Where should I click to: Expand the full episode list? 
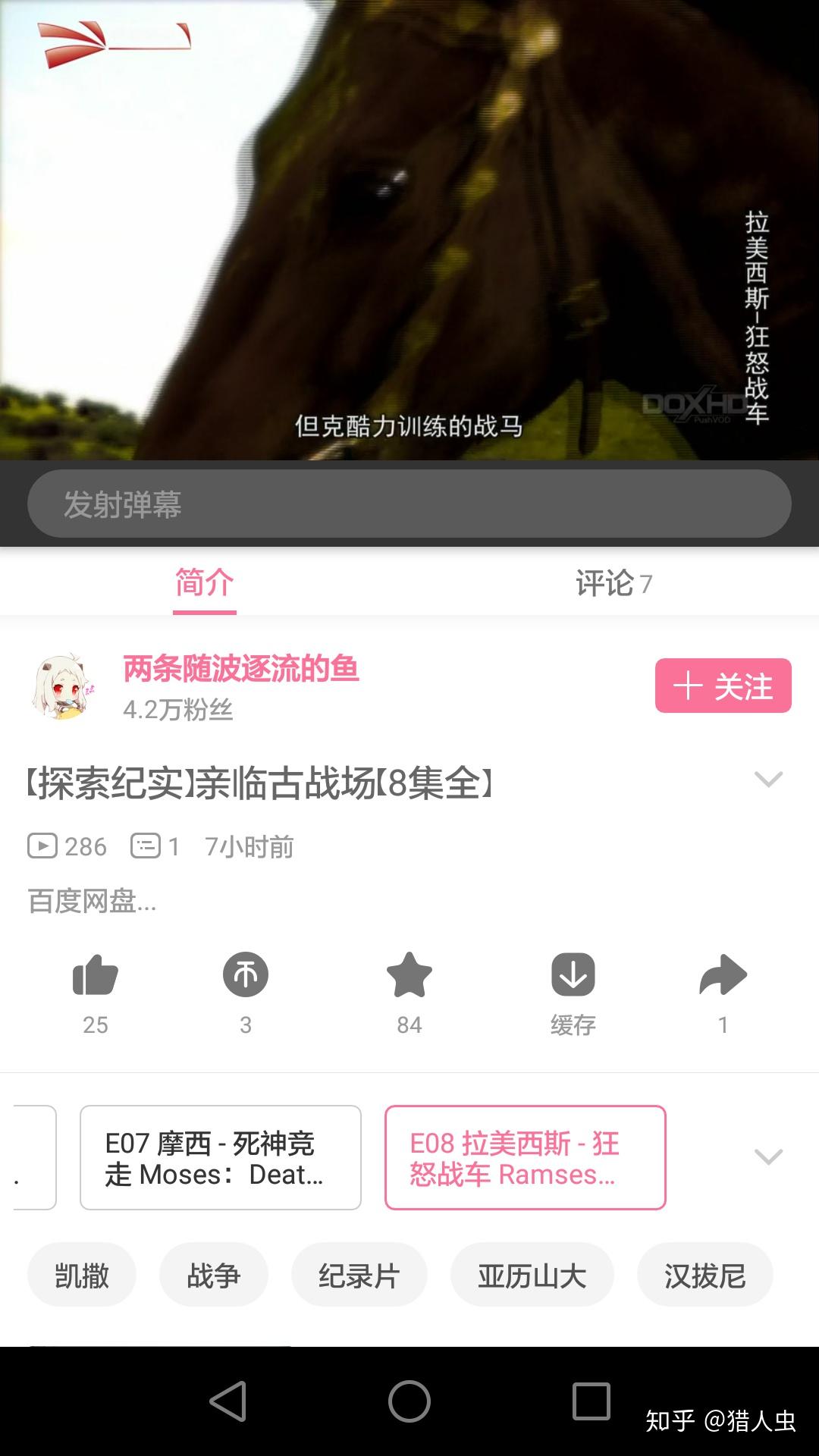768,1157
